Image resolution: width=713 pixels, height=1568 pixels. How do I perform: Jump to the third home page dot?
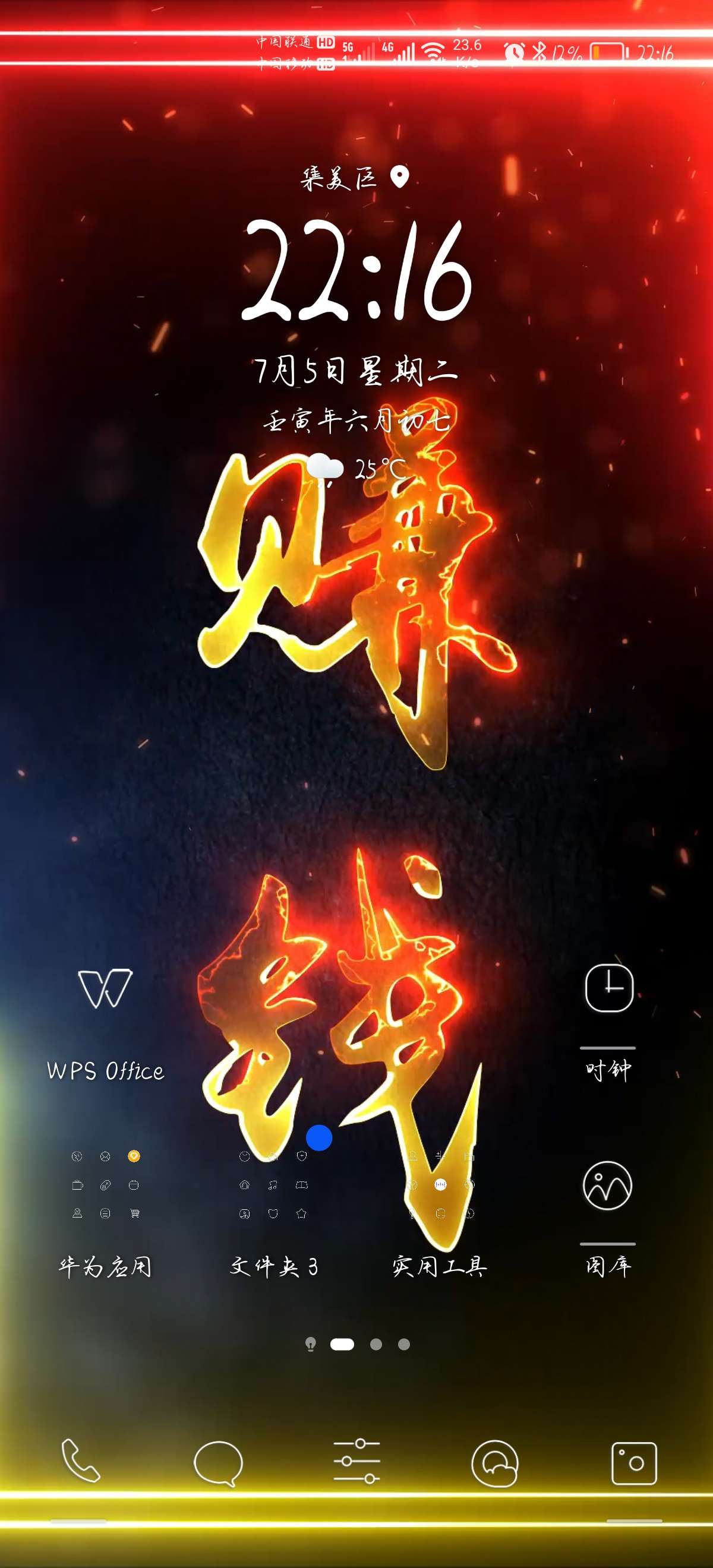(x=403, y=1344)
